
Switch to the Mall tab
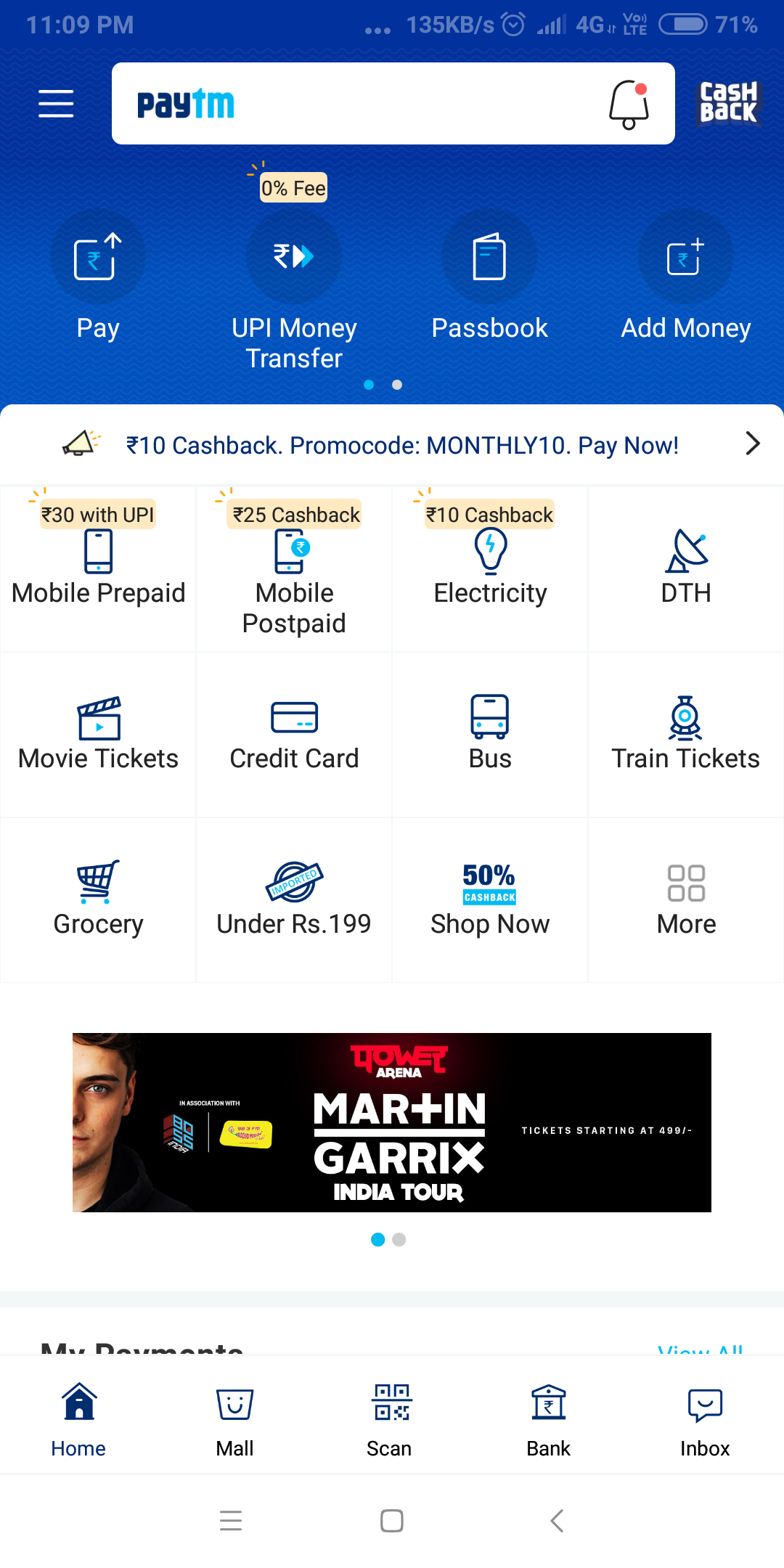click(x=234, y=1419)
